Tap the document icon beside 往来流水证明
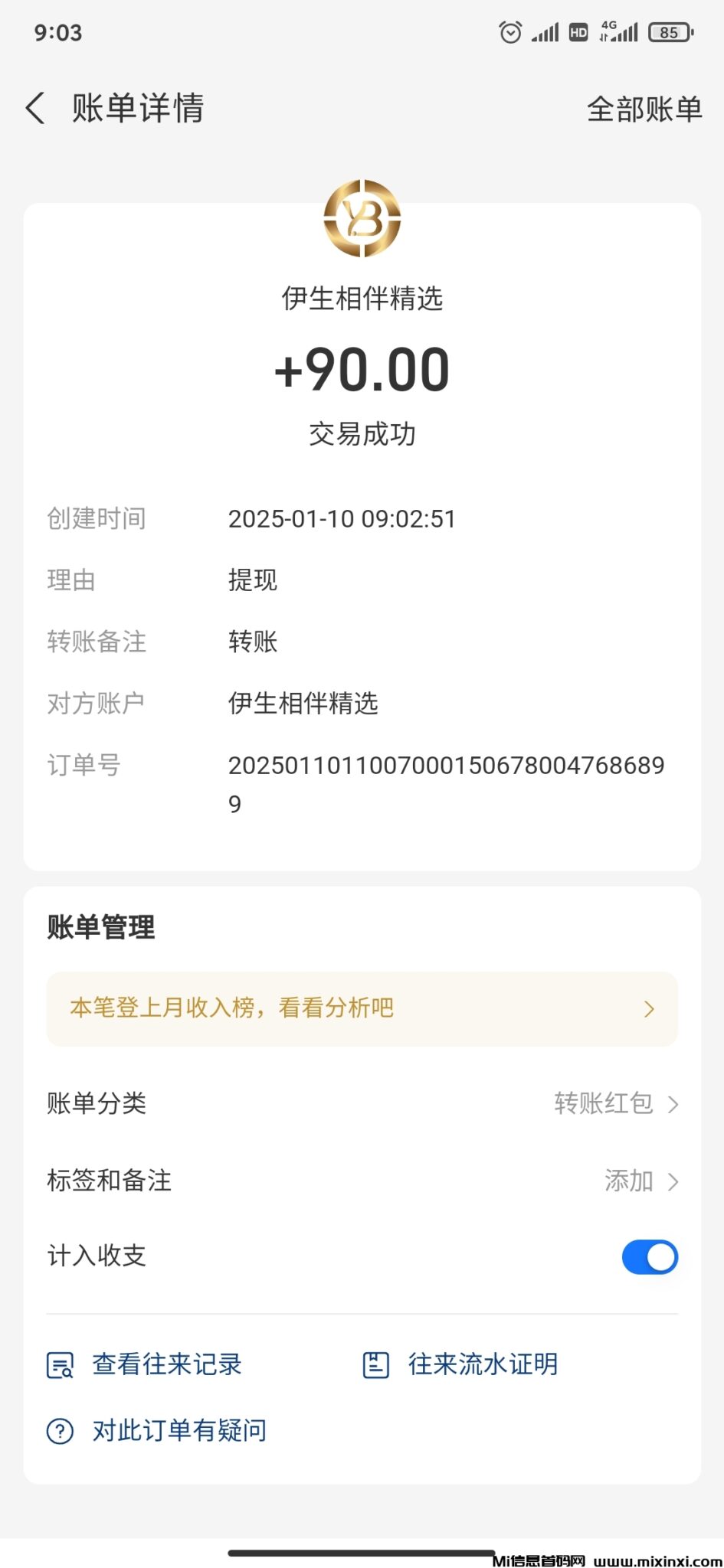724x1568 pixels. [375, 1364]
